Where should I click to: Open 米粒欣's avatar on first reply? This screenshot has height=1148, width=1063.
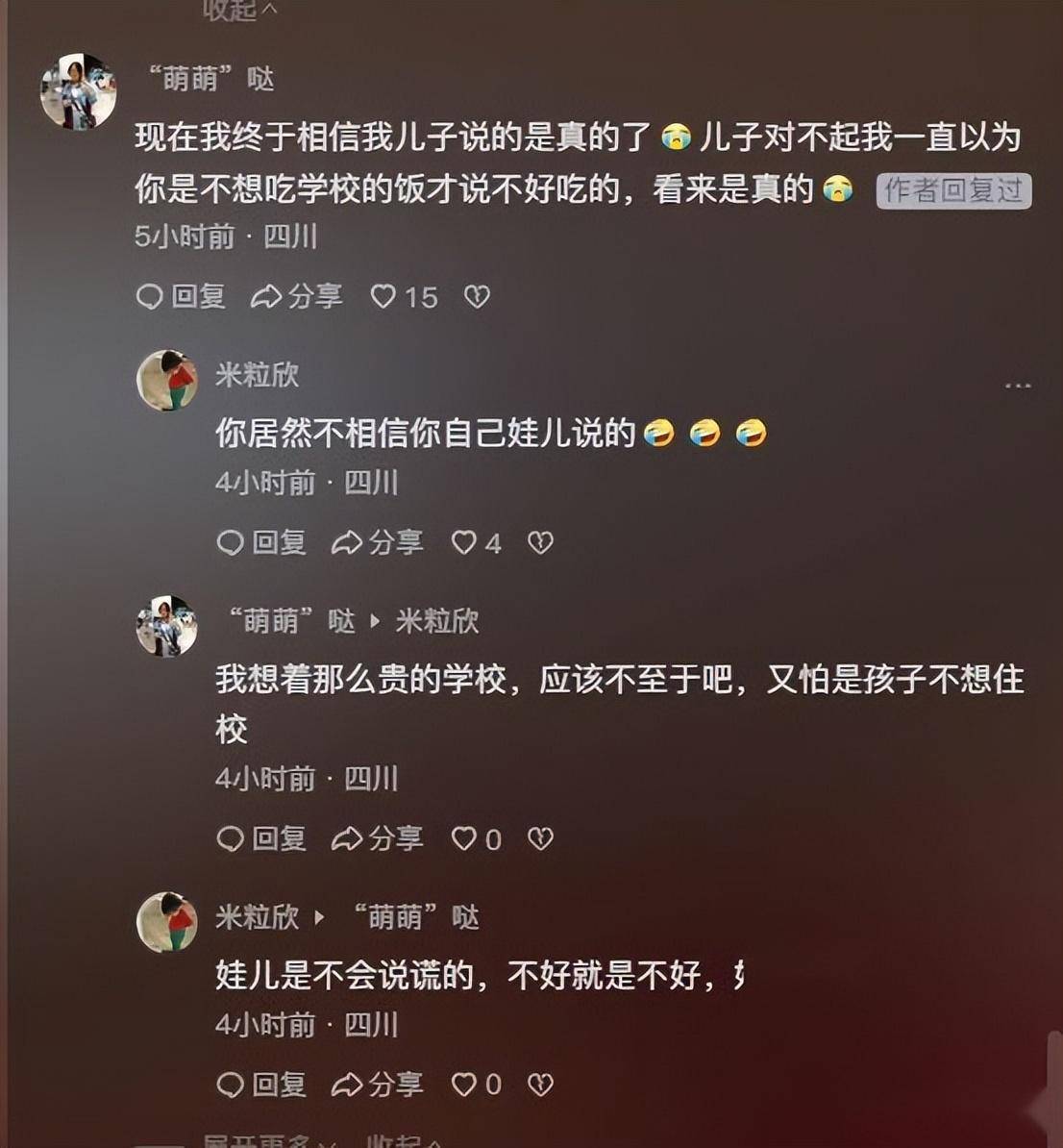tap(167, 381)
